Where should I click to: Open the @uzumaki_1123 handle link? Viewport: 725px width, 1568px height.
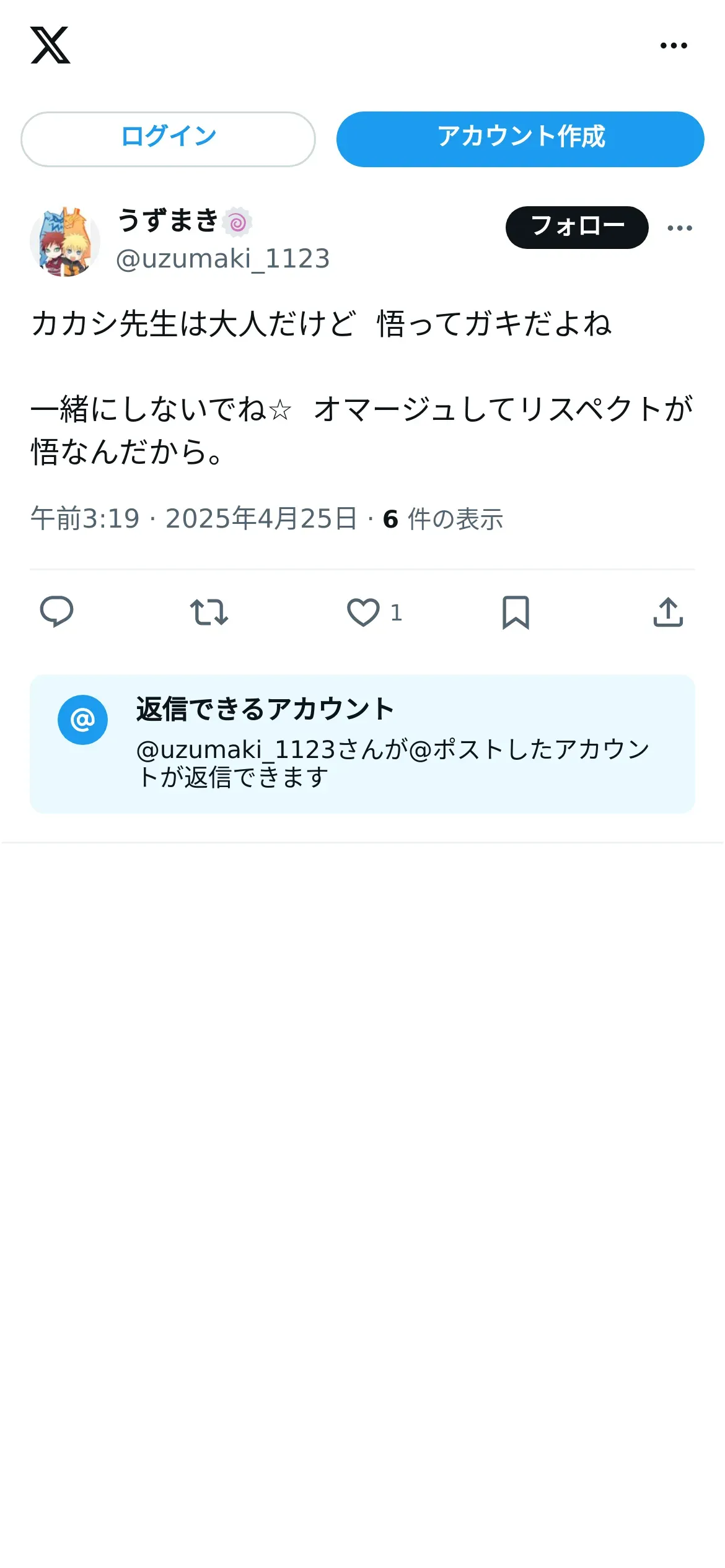[x=222, y=259]
